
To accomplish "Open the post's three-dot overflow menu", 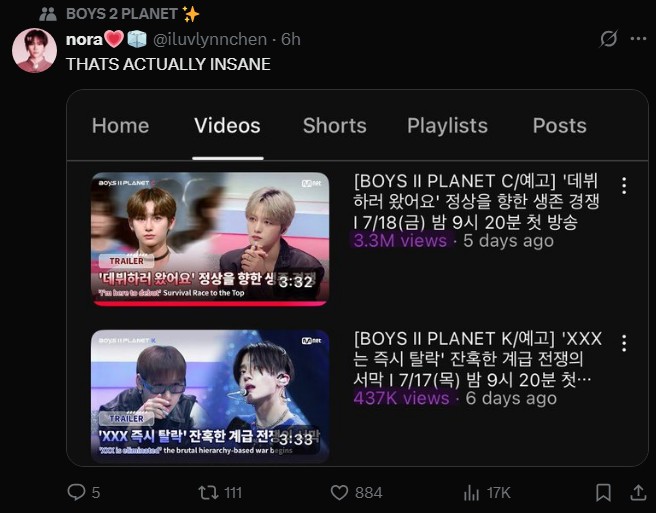I will [x=637, y=39].
